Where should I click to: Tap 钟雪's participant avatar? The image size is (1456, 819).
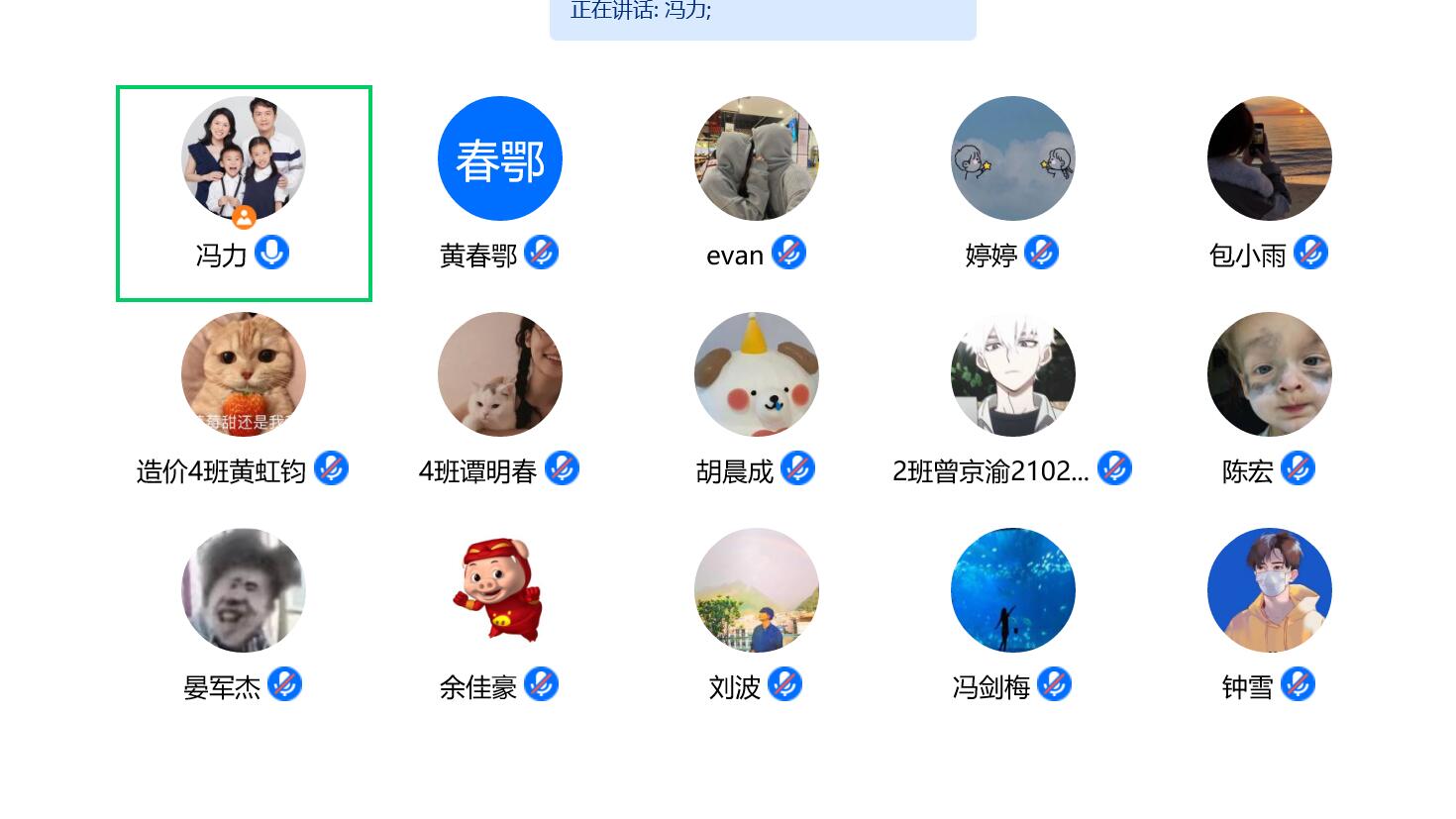click(1269, 590)
